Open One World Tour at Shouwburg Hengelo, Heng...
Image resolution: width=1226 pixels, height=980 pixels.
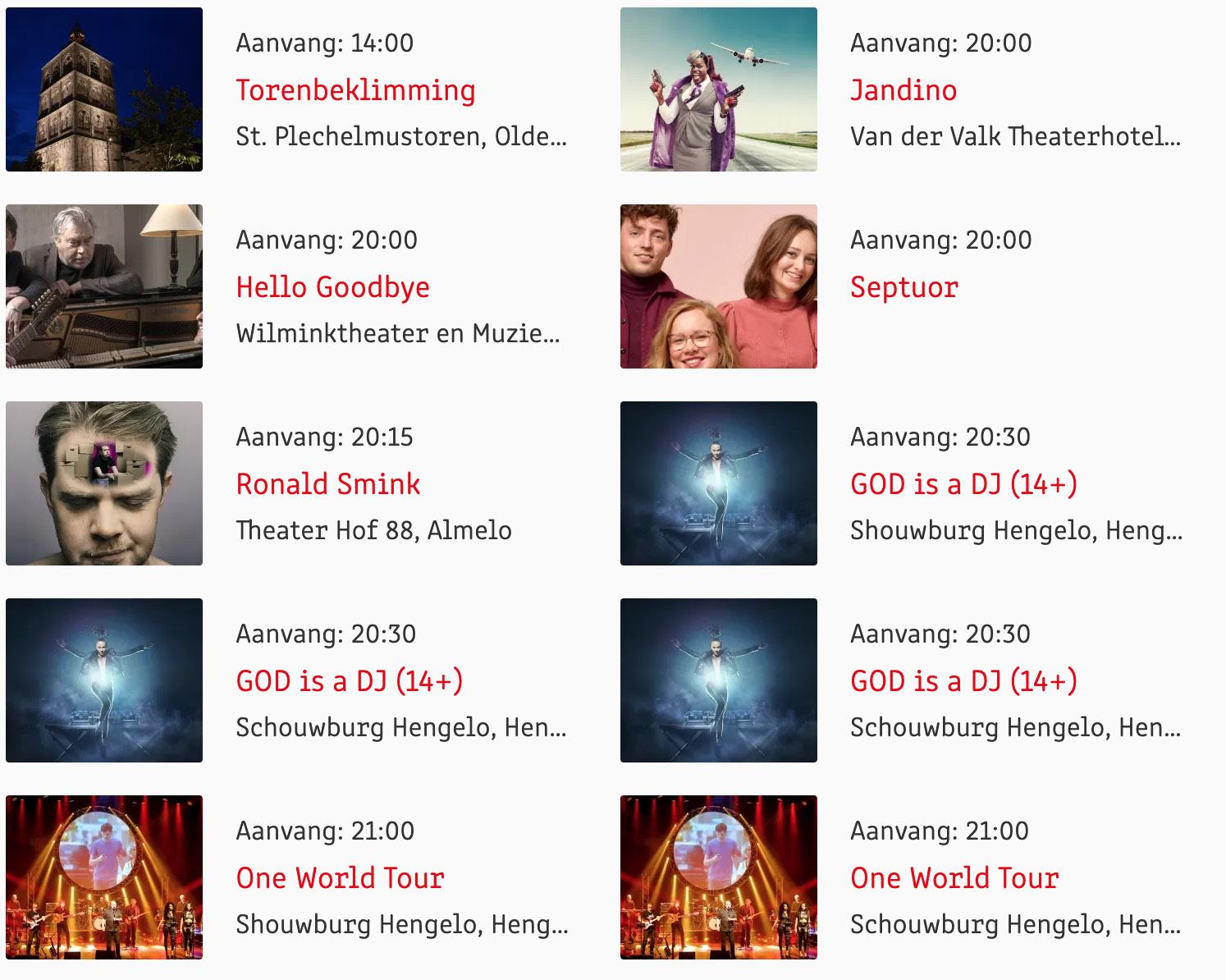[340, 878]
